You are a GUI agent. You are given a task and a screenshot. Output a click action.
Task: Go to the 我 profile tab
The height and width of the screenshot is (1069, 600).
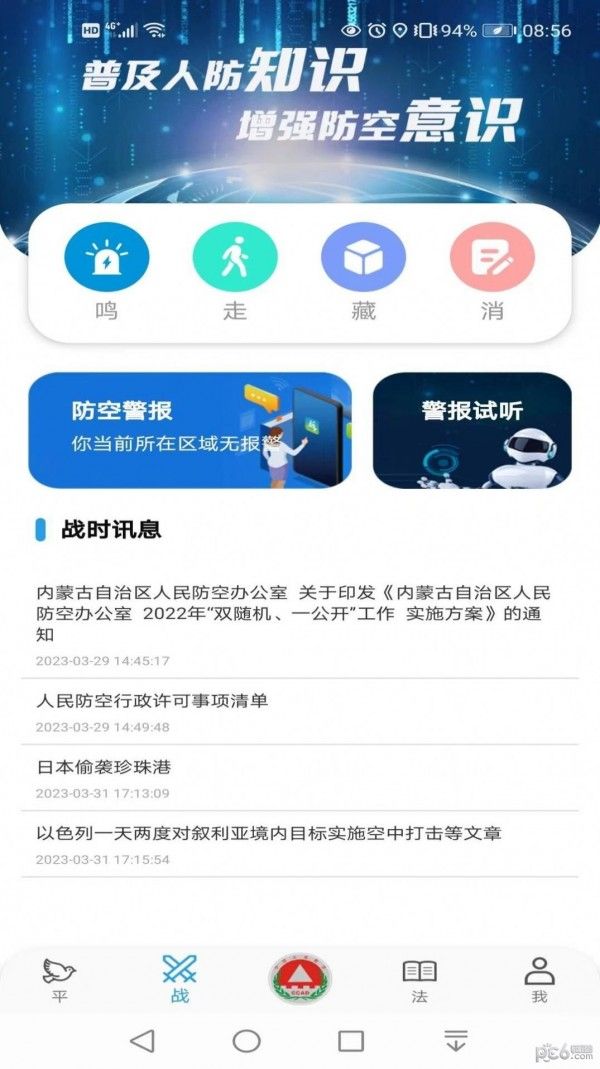coord(539,980)
